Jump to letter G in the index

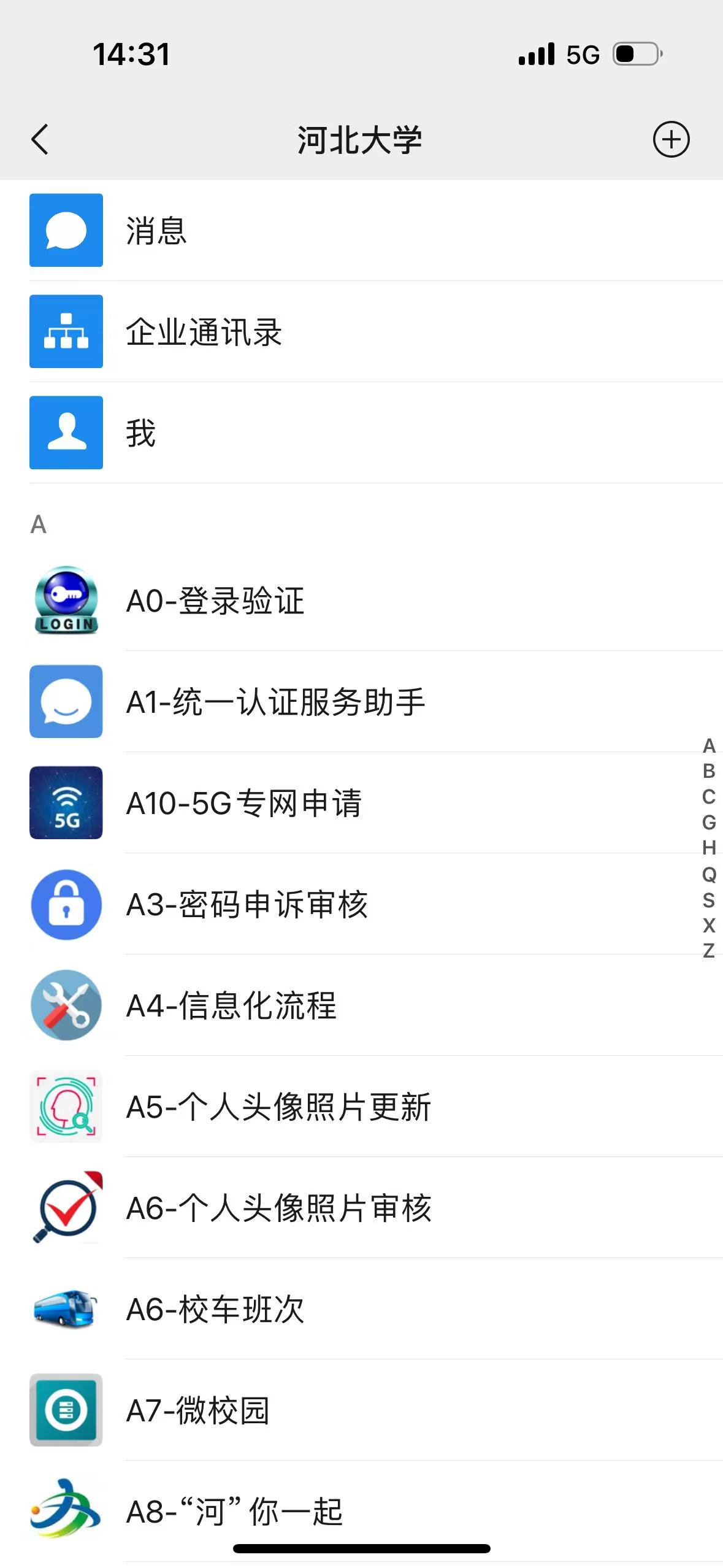click(x=709, y=822)
